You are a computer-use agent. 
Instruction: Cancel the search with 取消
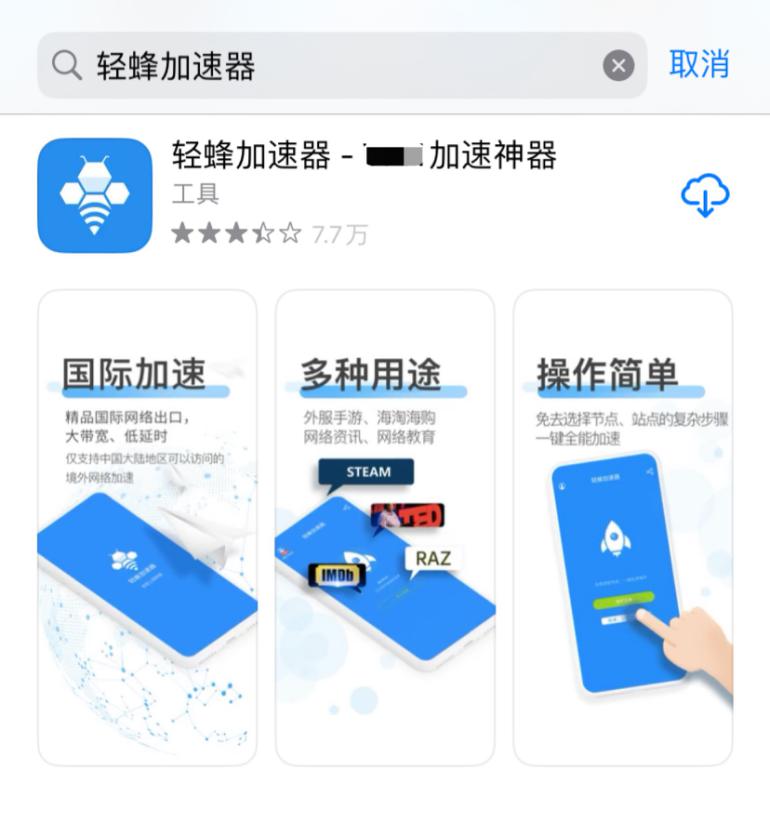[699, 64]
